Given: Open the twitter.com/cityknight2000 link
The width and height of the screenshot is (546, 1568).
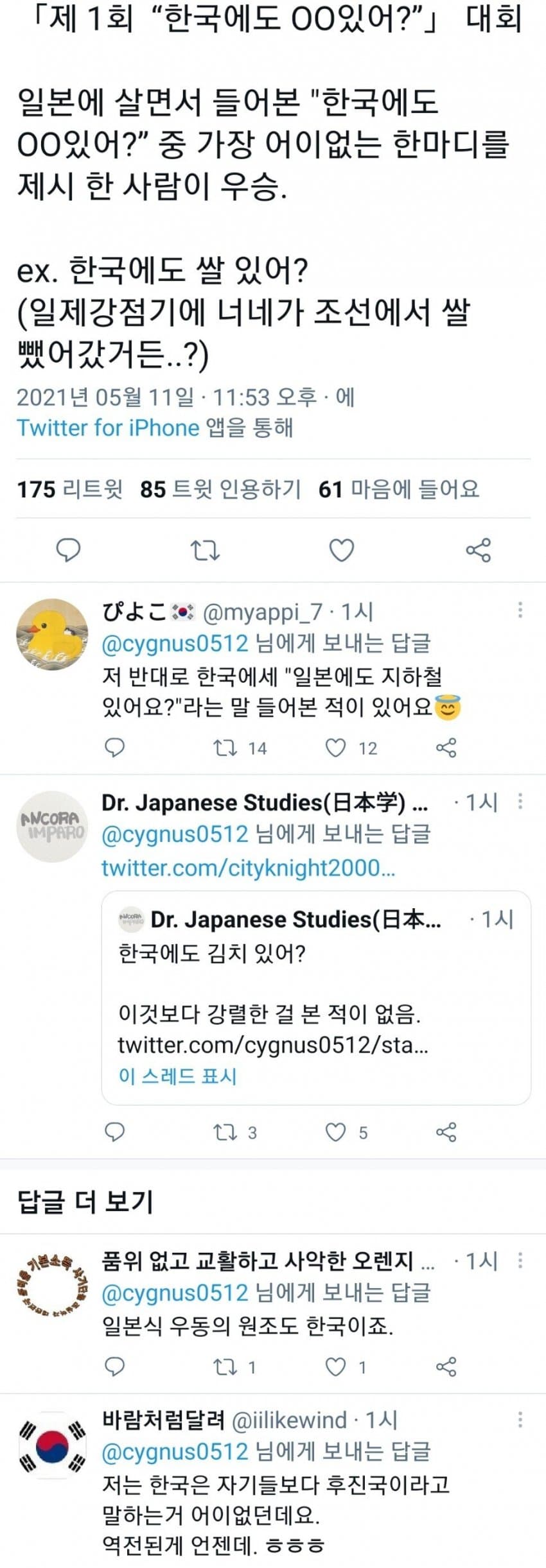Looking at the screenshot, I should tap(248, 867).
